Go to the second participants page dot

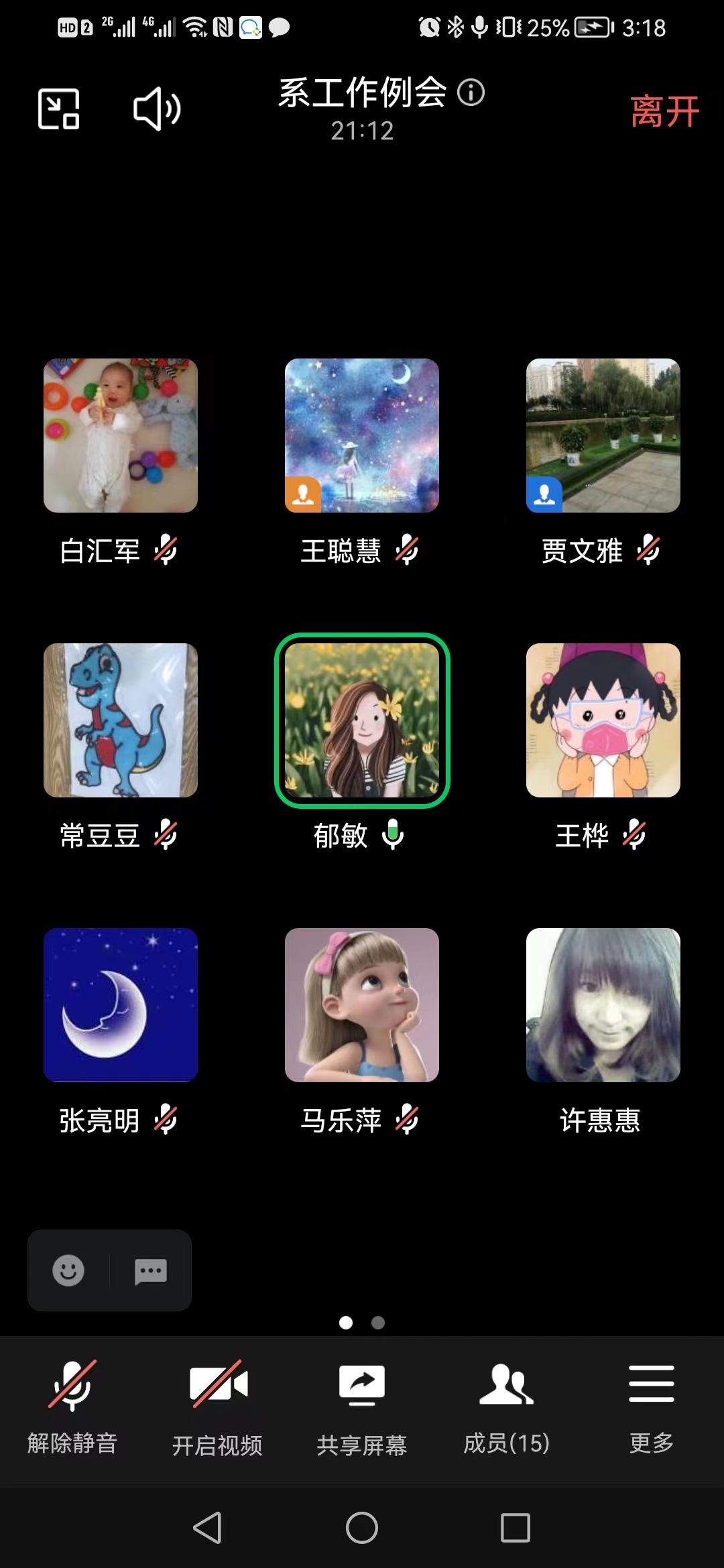click(378, 1323)
